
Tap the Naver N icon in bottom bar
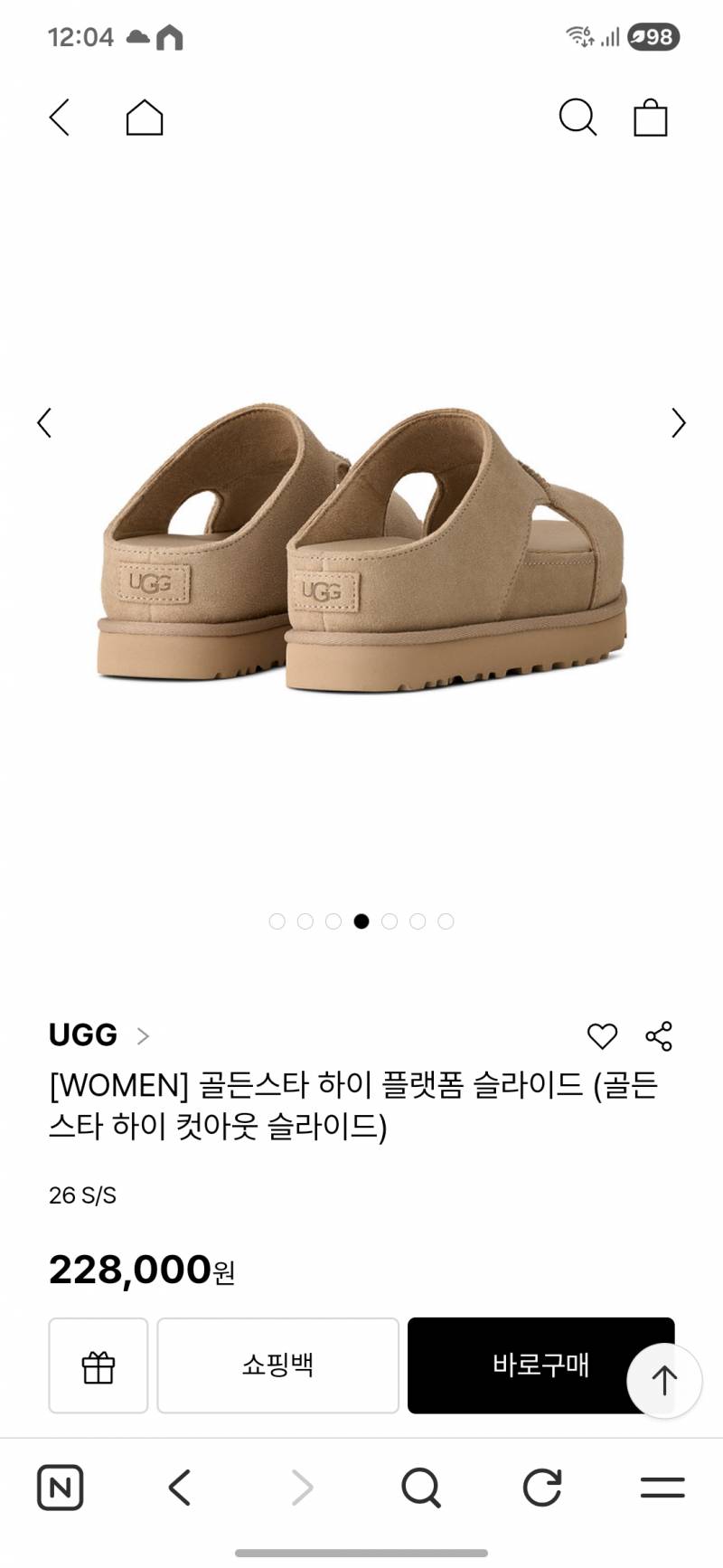click(60, 1488)
